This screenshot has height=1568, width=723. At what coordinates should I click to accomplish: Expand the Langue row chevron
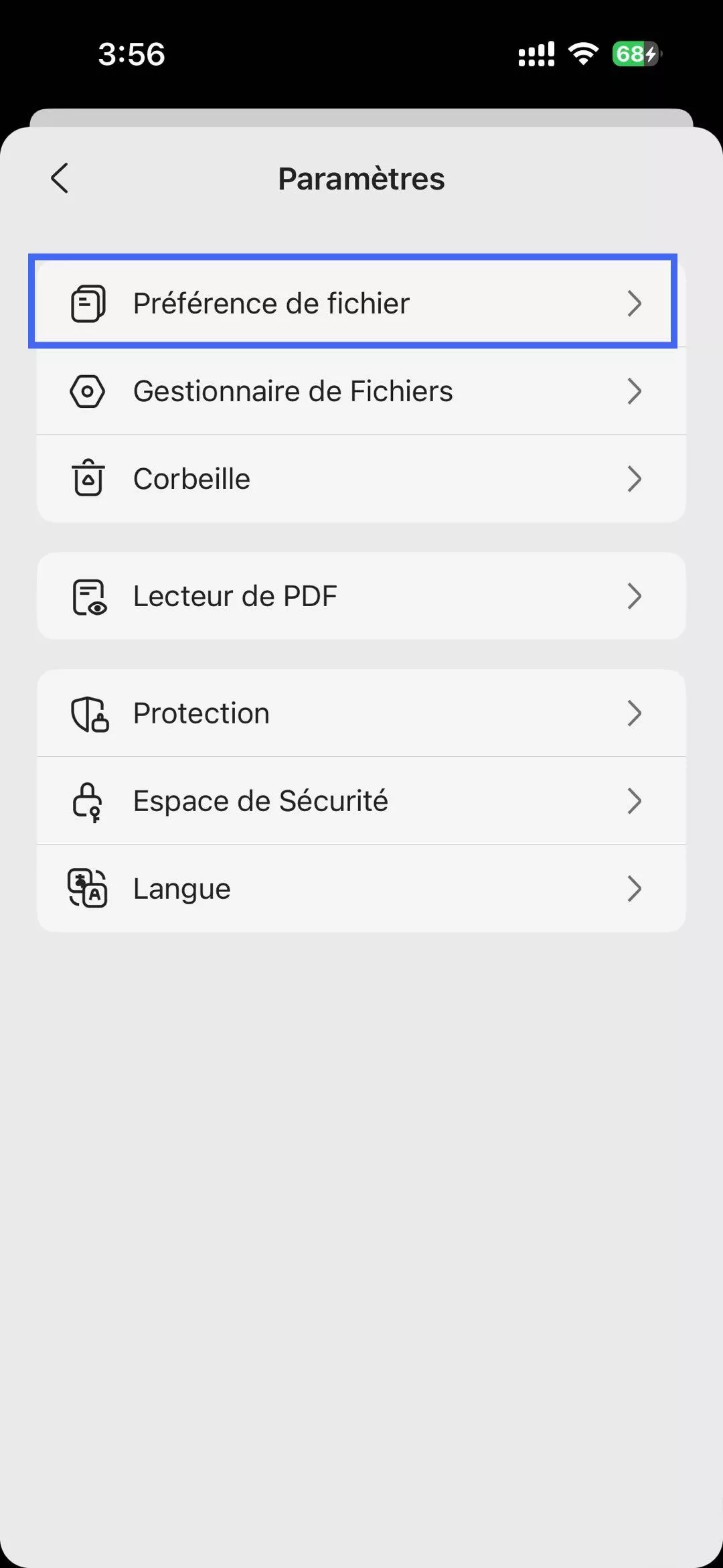pyautogui.click(x=635, y=887)
